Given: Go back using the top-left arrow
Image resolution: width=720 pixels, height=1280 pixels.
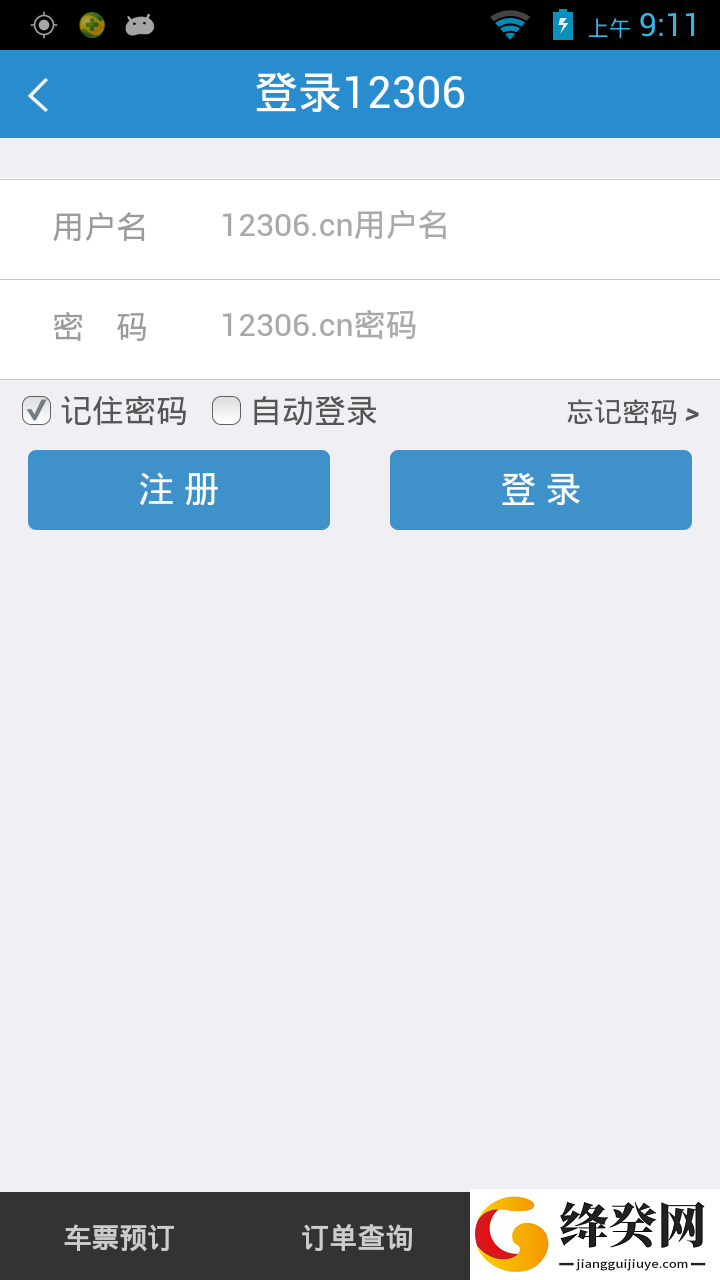Looking at the screenshot, I should 38,95.
